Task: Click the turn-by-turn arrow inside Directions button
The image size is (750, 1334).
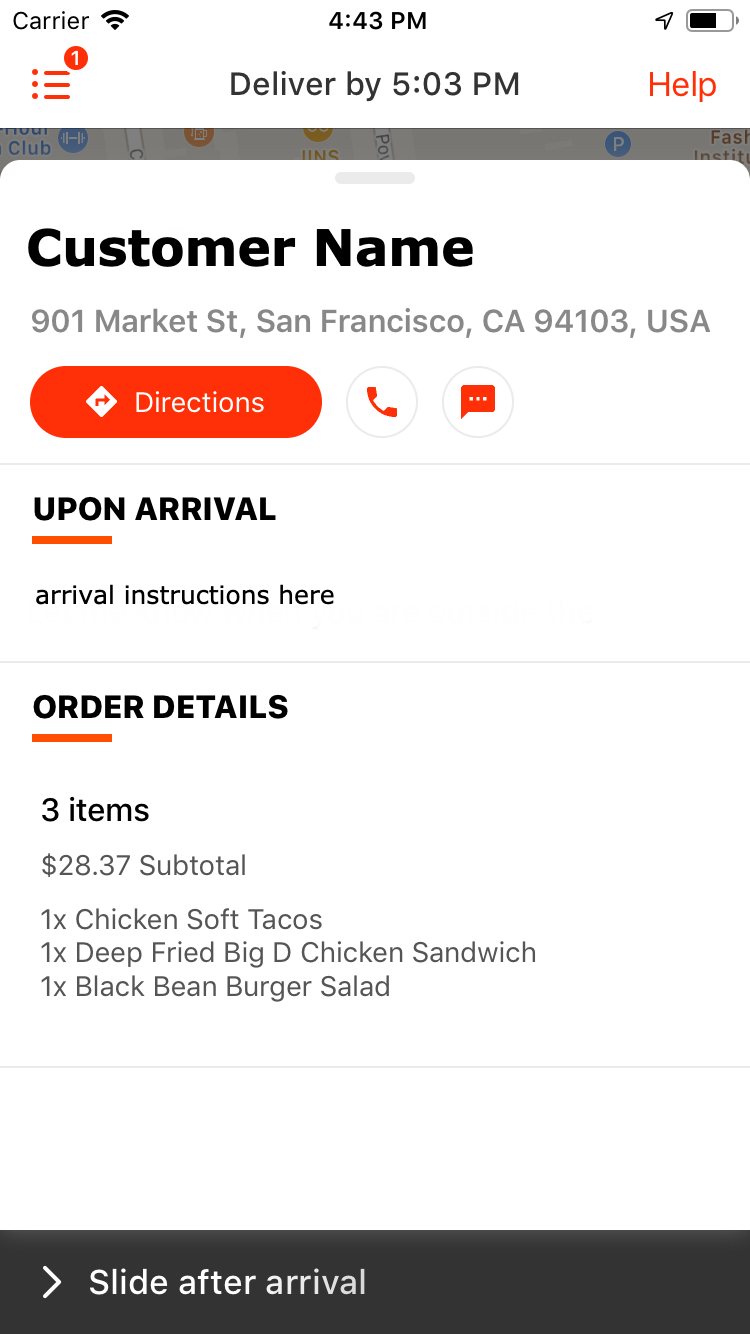Action: 102,401
